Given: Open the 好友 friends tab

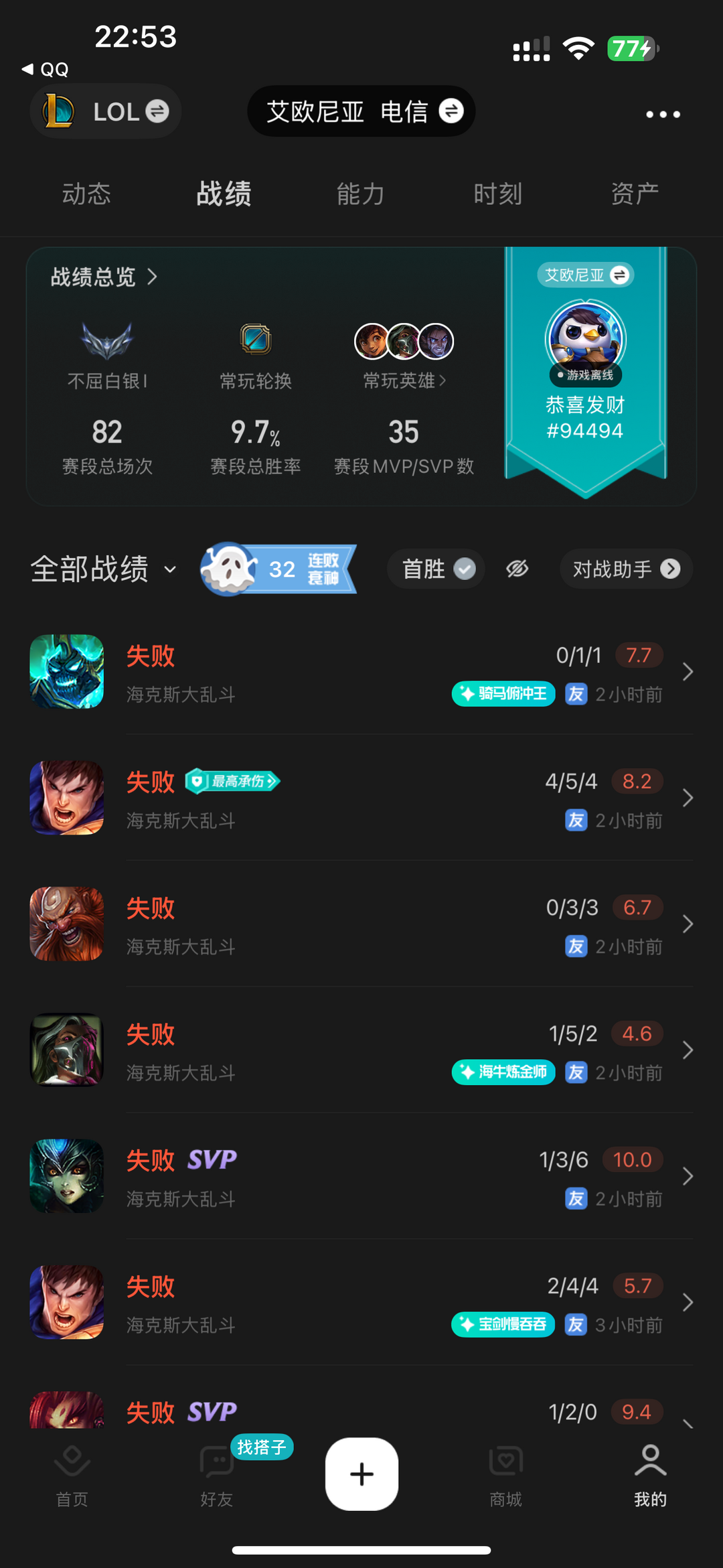Looking at the screenshot, I should point(216,1475).
